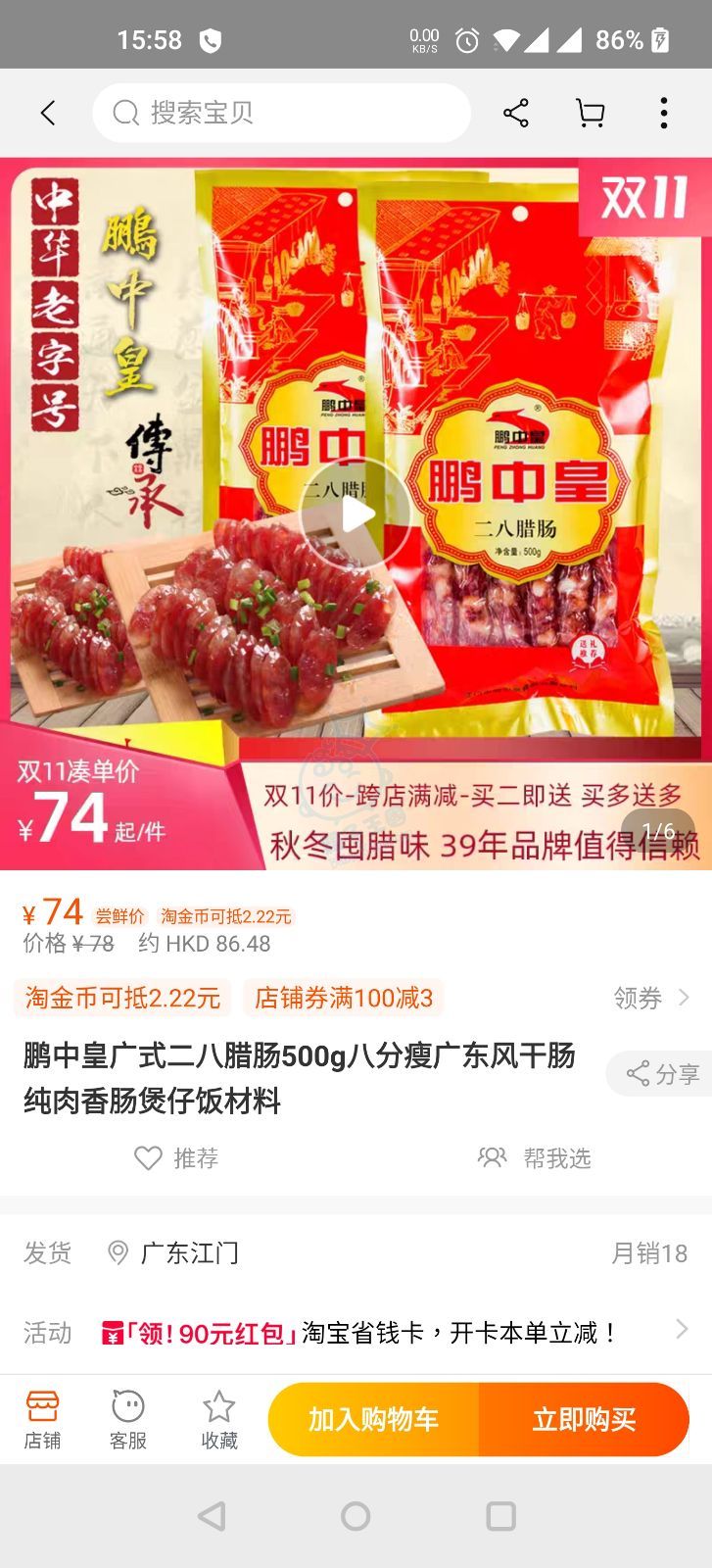Tap 立即购买 to buy now
This screenshot has width=712, height=1568.
coord(584,1419)
